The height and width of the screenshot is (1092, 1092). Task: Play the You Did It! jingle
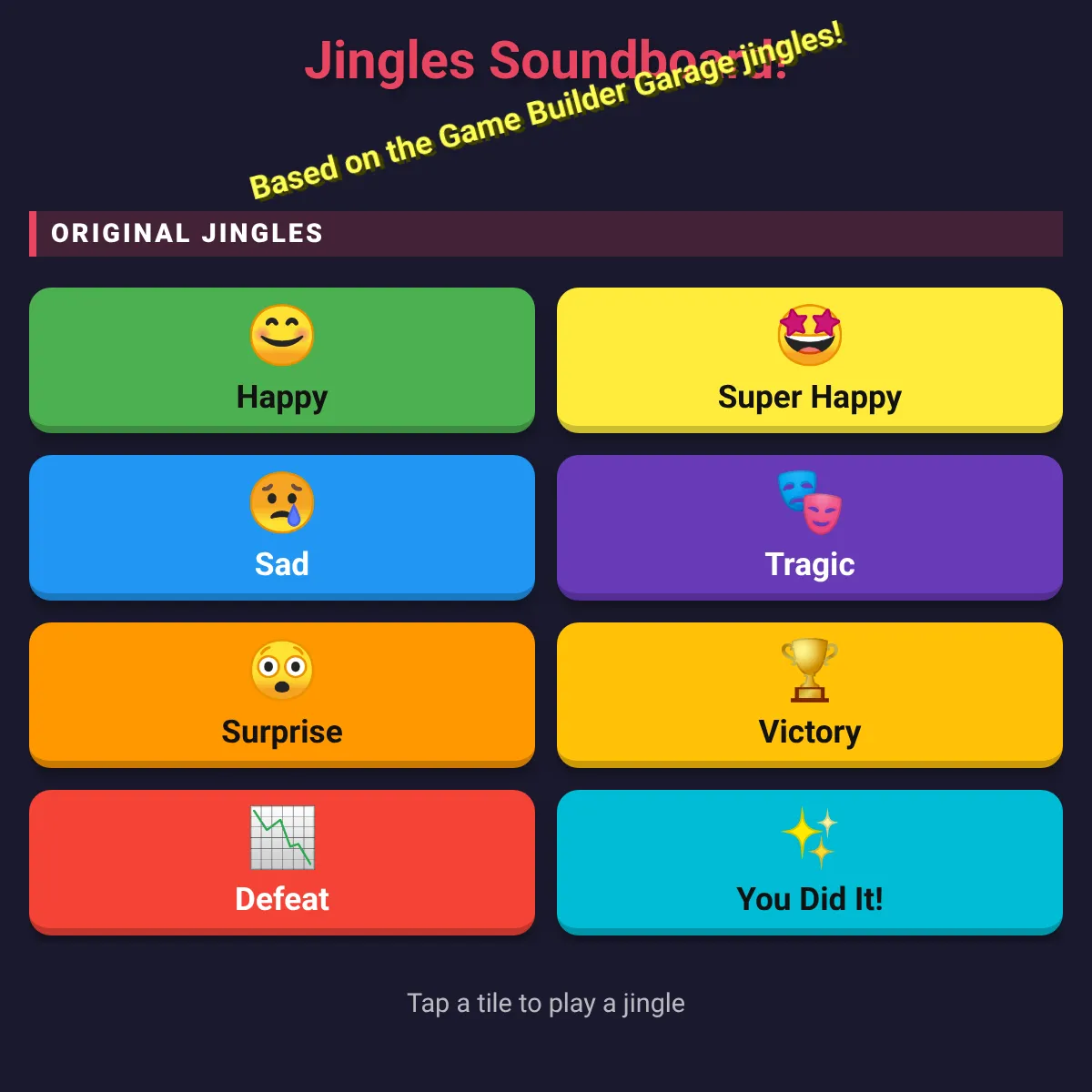point(810,862)
